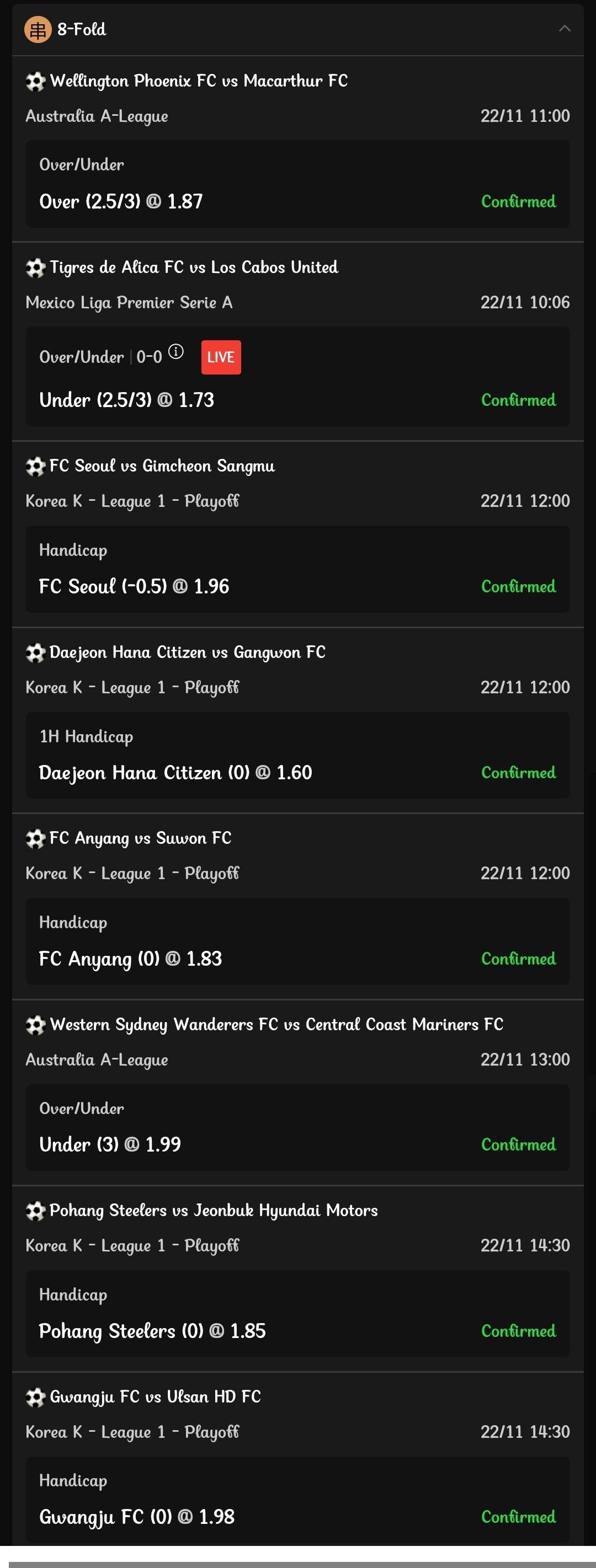Collapse the 8-Fold bet slip
The width and height of the screenshot is (596, 1568).
click(x=565, y=29)
